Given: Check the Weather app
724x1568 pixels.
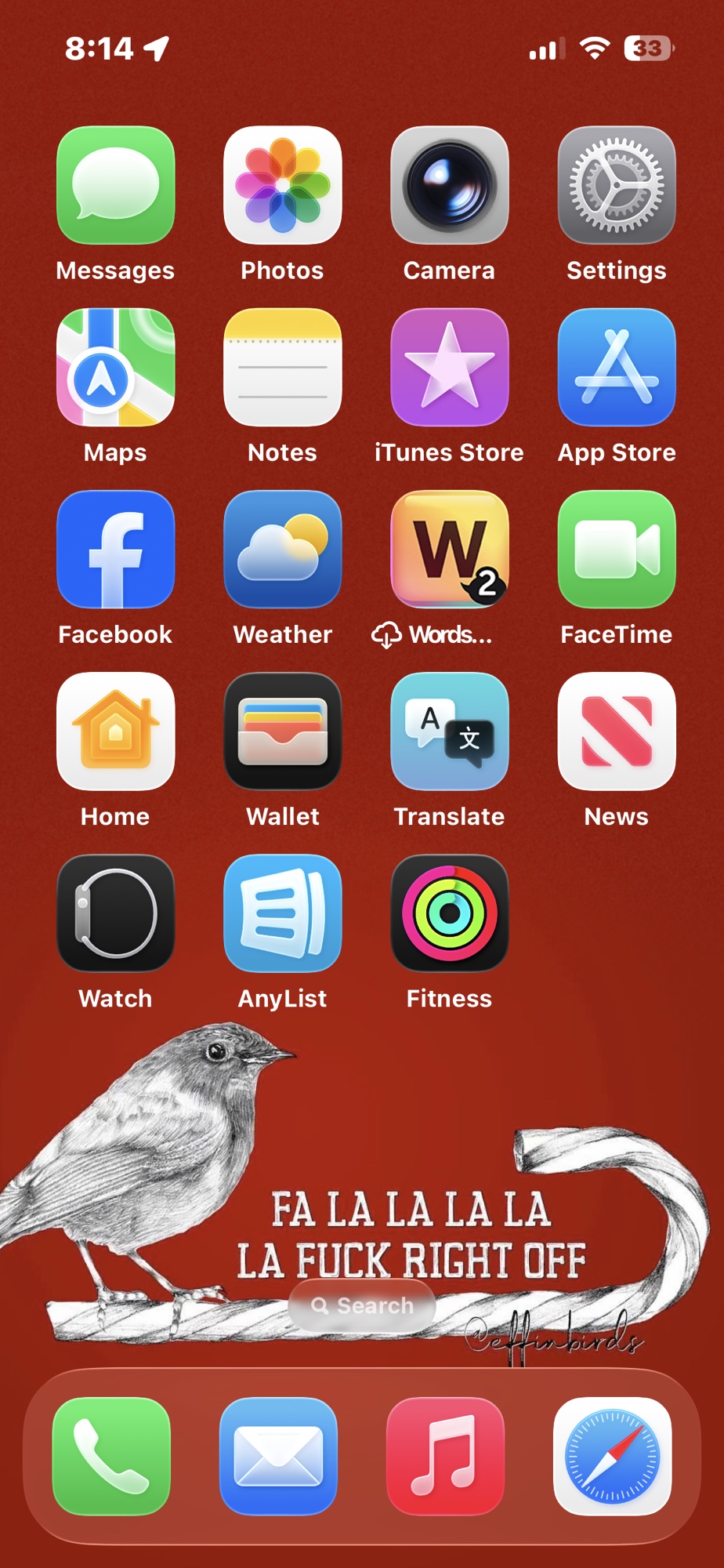Looking at the screenshot, I should pos(282,550).
